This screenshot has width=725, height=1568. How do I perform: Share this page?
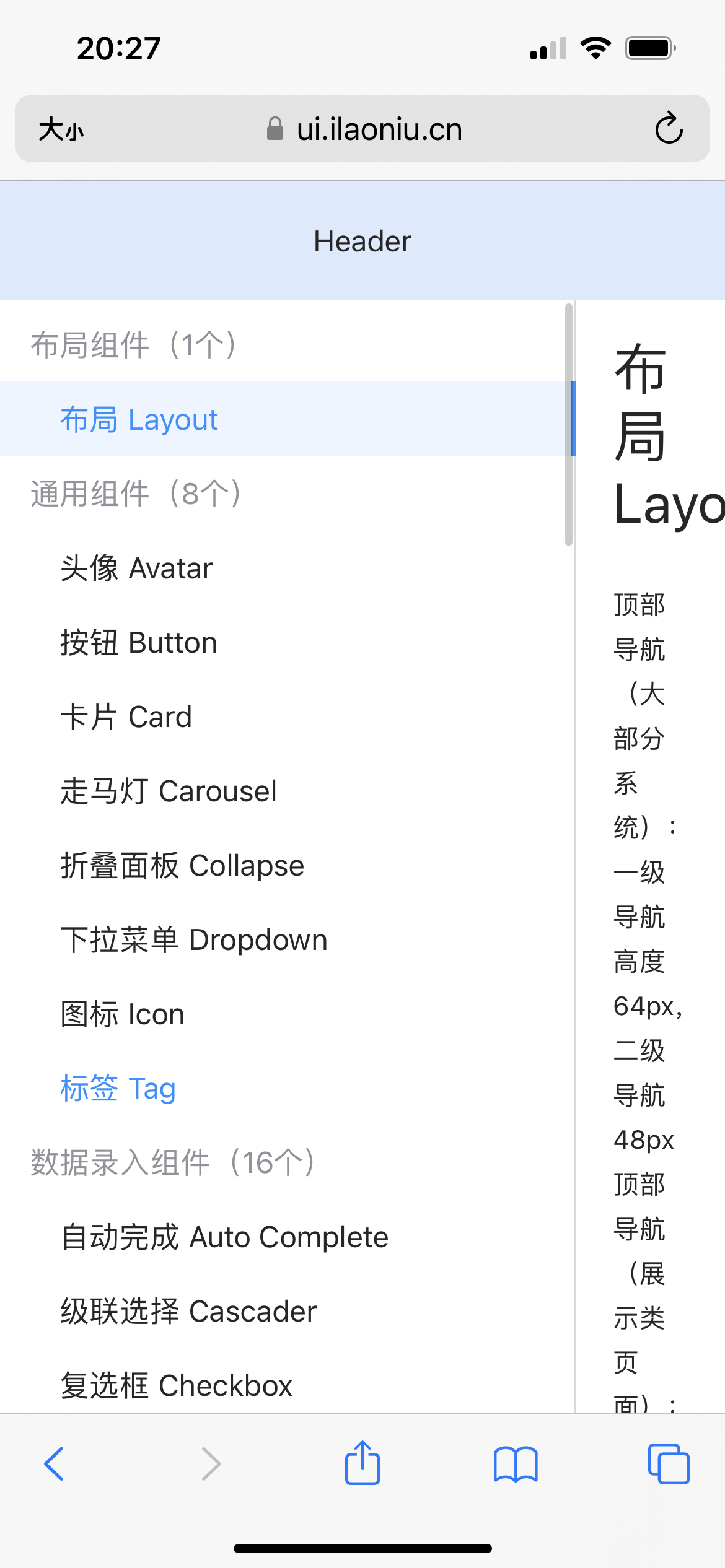(x=362, y=1463)
